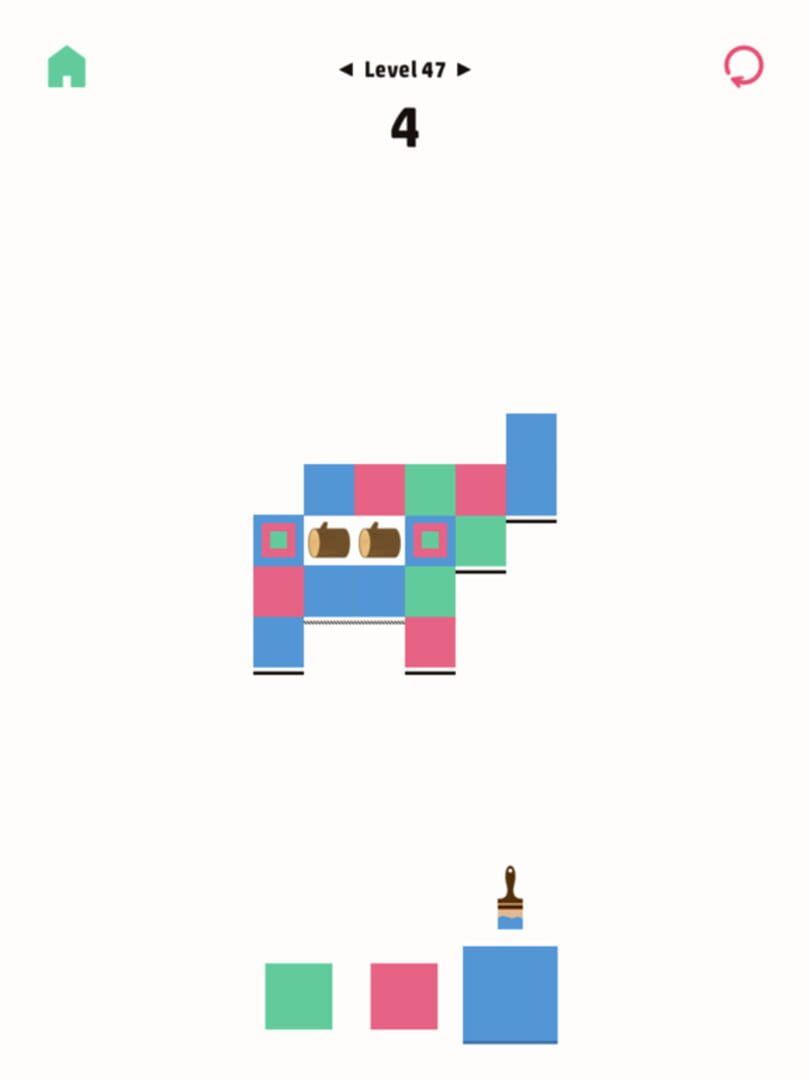Advance to the next level arrow
Viewport: 810px width, 1080px height.
pos(463,70)
